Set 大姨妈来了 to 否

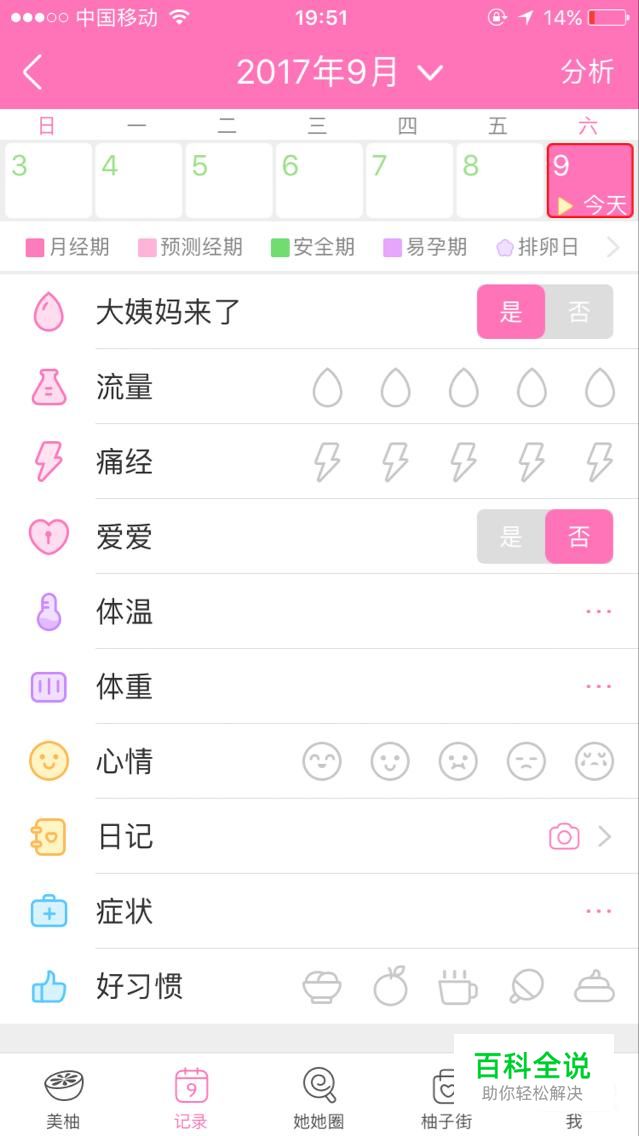(x=579, y=312)
